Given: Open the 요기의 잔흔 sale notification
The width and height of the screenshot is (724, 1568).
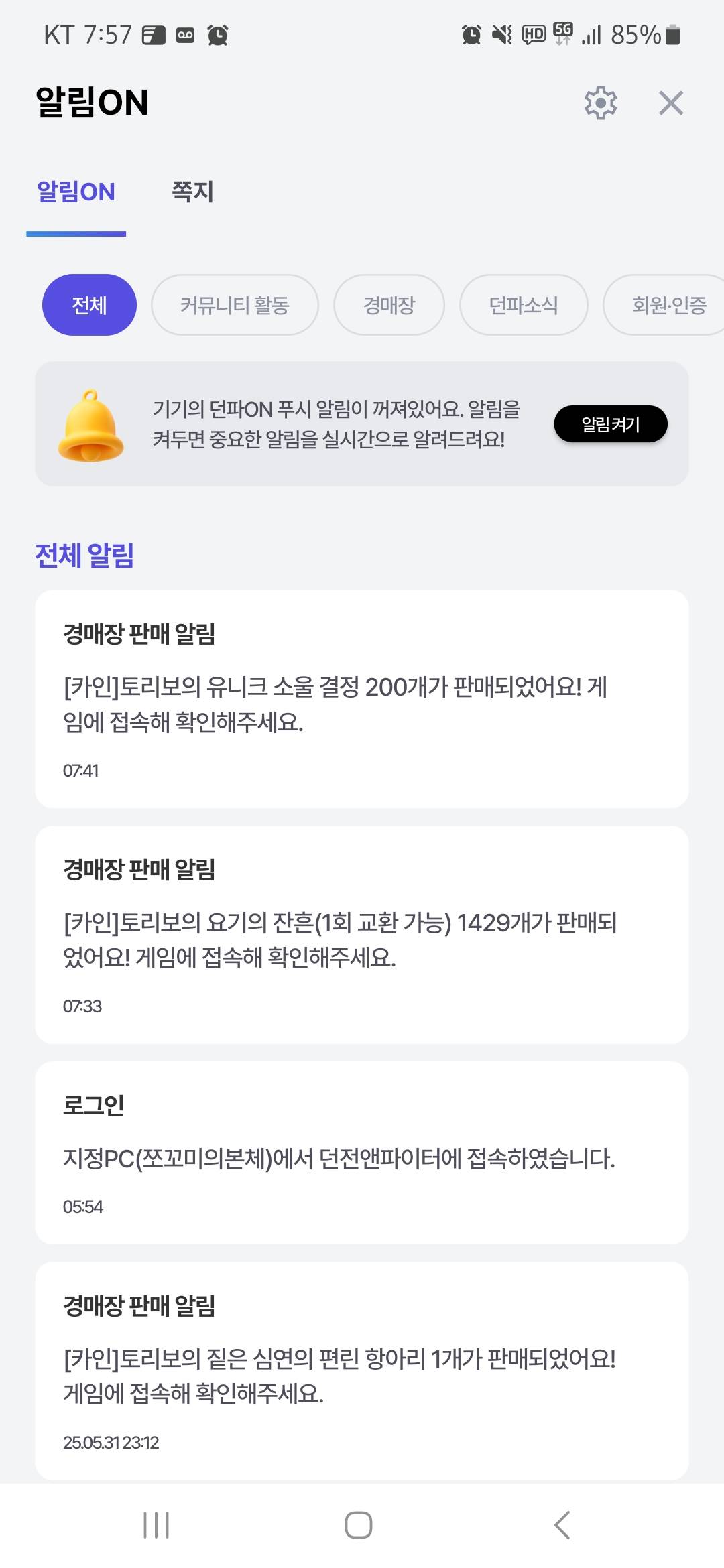Looking at the screenshot, I should (x=361, y=935).
